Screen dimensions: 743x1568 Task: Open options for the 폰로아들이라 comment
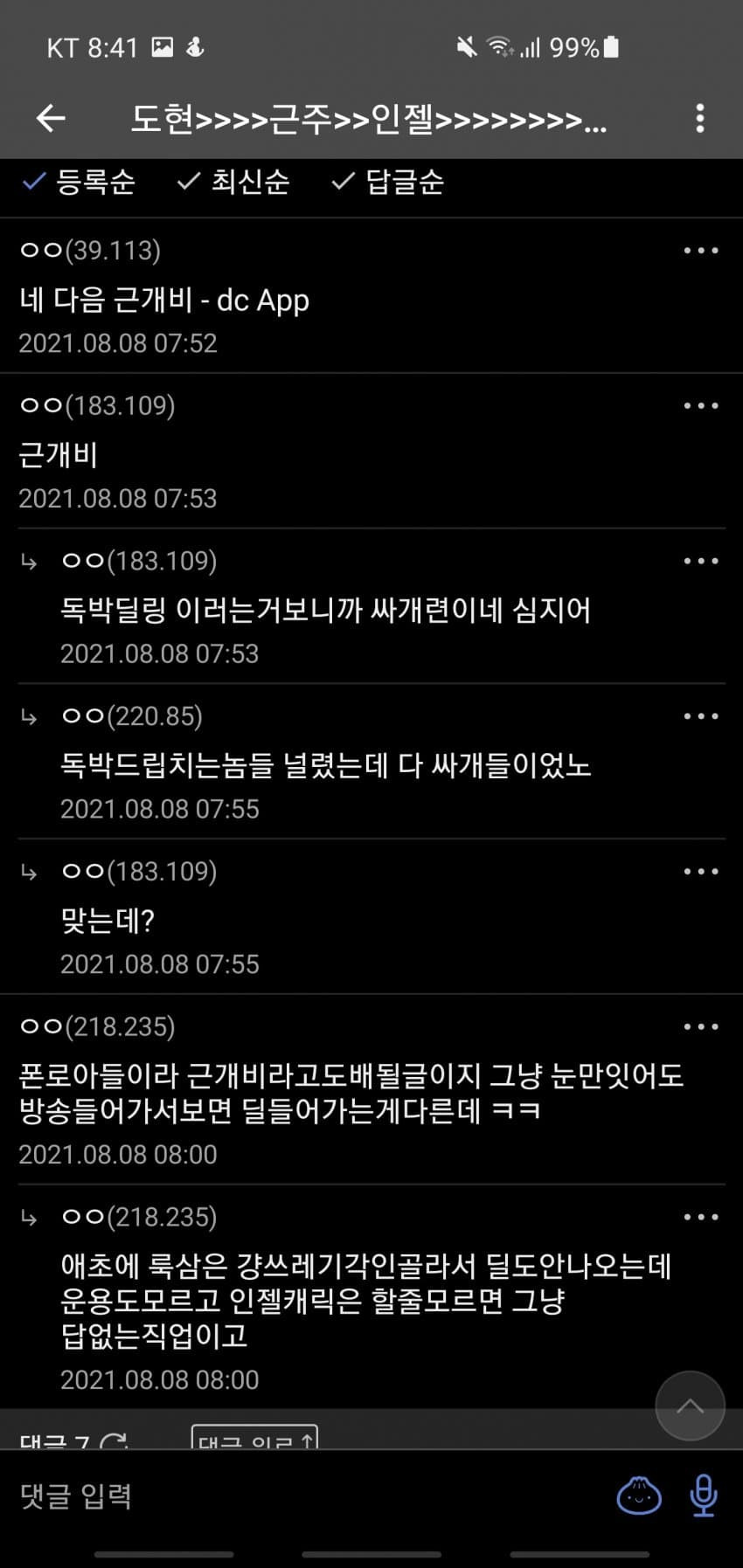click(x=700, y=1026)
